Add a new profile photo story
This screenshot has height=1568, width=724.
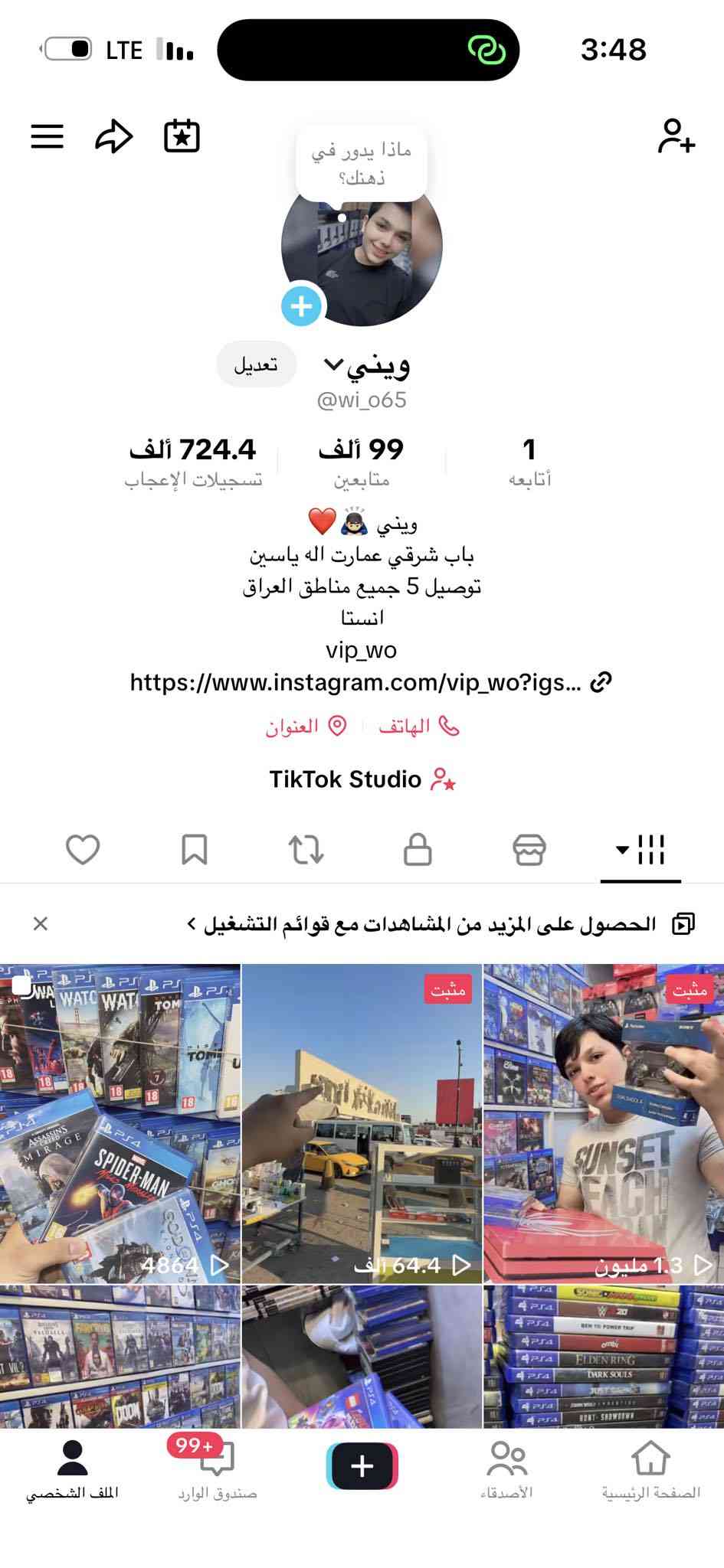[301, 306]
